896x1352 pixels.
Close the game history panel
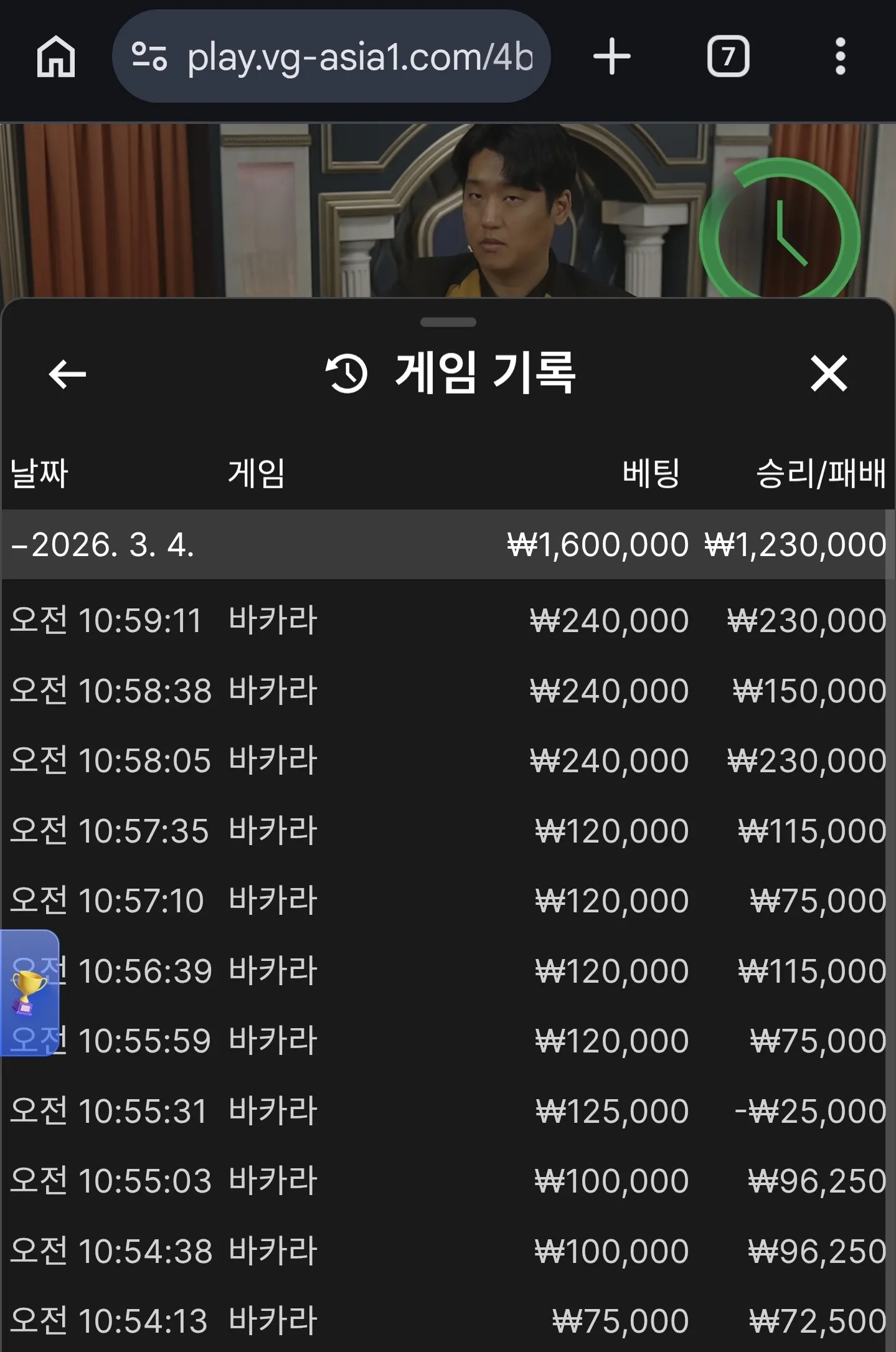click(x=829, y=374)
